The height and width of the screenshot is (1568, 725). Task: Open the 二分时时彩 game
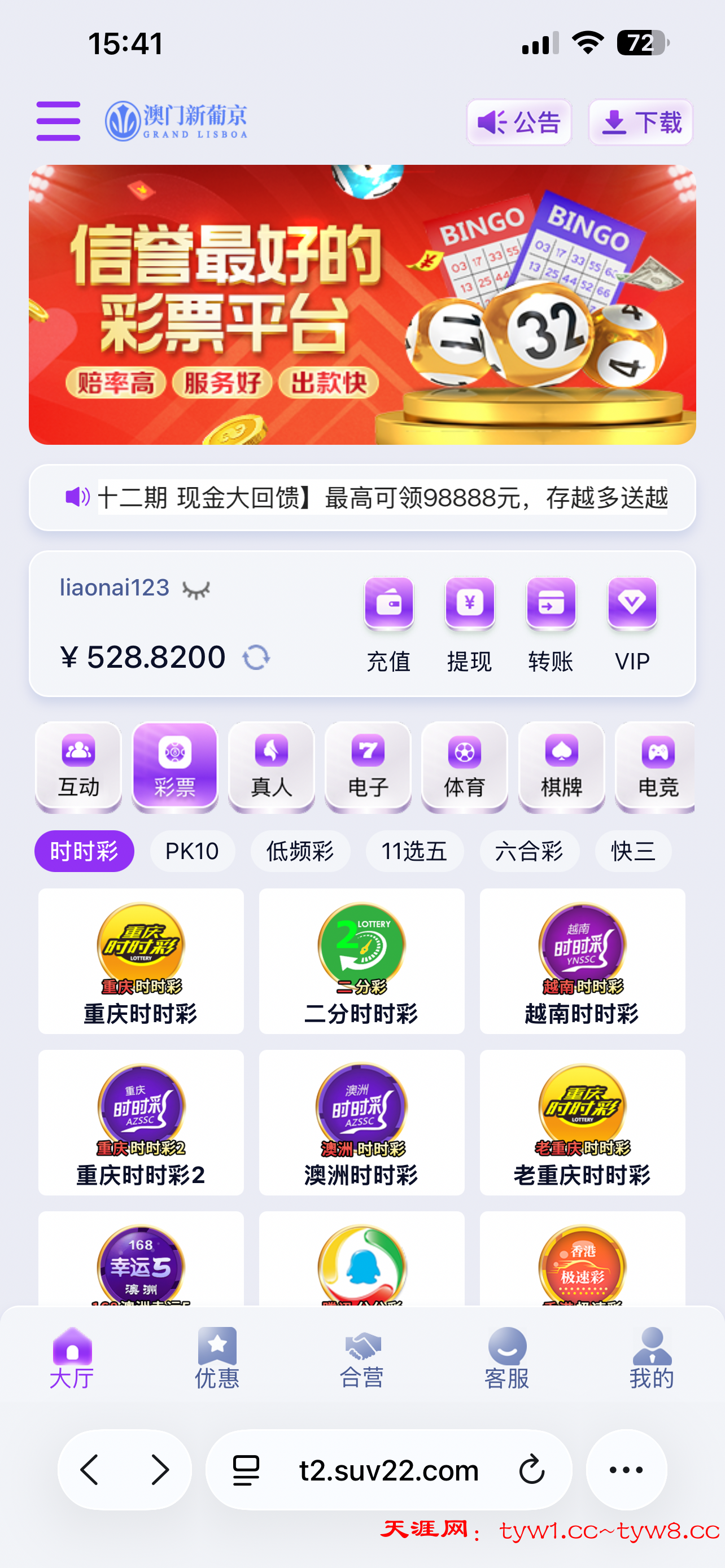pyautogui.click(x=361, y=961)
